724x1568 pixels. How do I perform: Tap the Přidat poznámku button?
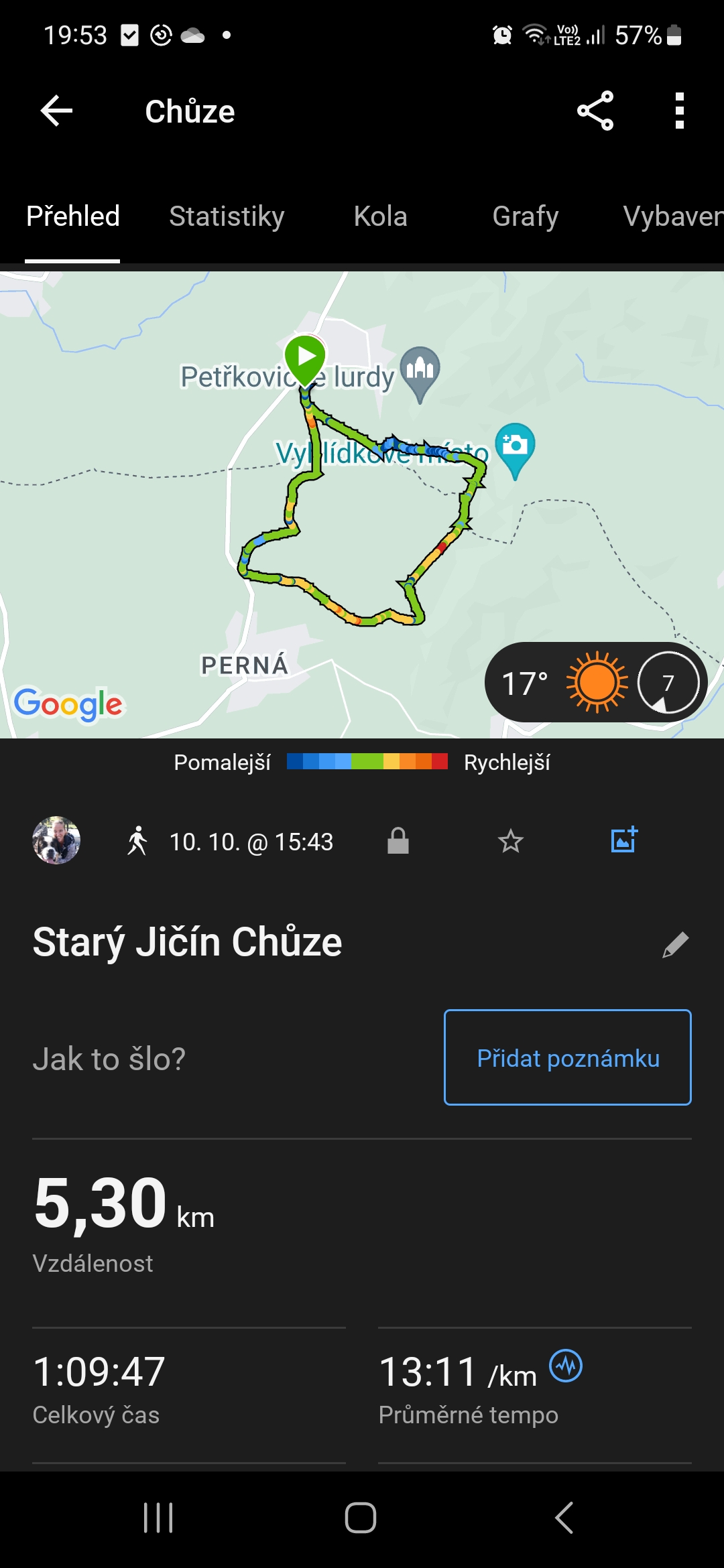tap(568, 1057)
